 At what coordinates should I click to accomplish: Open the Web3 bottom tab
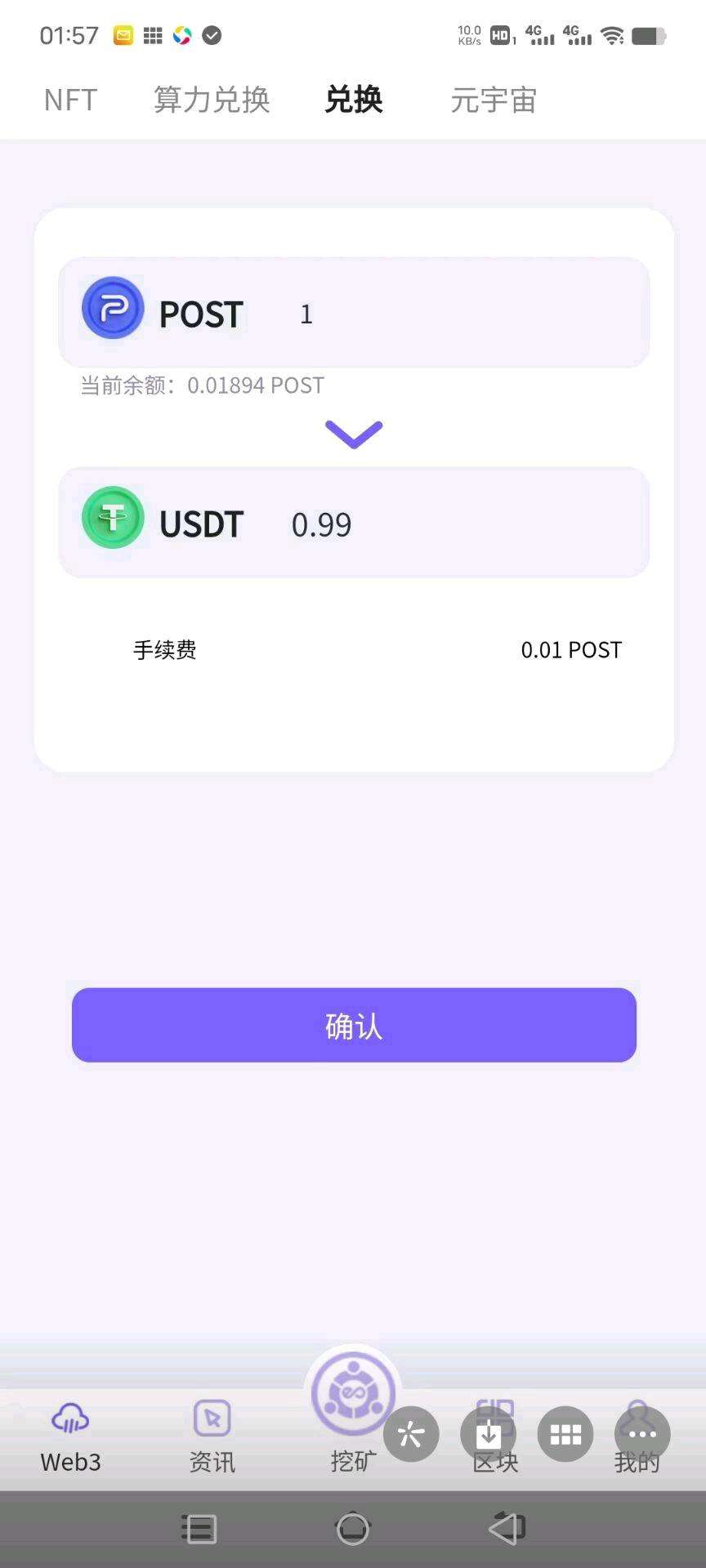click(x=70, y=1437)
